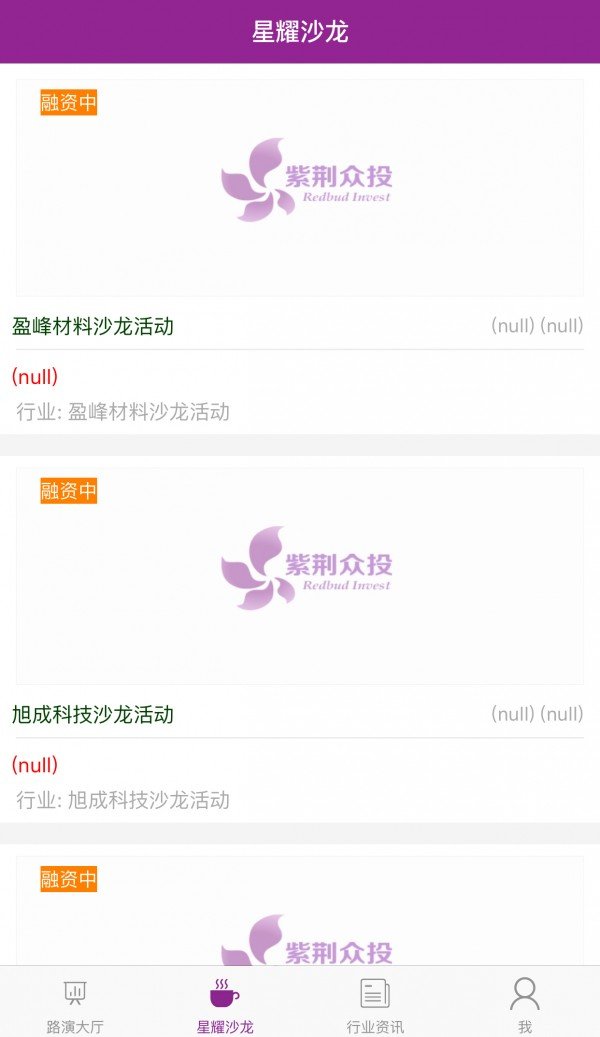Open the 旭成科技沙龙活动 card
Viewport: 600px width, 1037px height.
300,640
